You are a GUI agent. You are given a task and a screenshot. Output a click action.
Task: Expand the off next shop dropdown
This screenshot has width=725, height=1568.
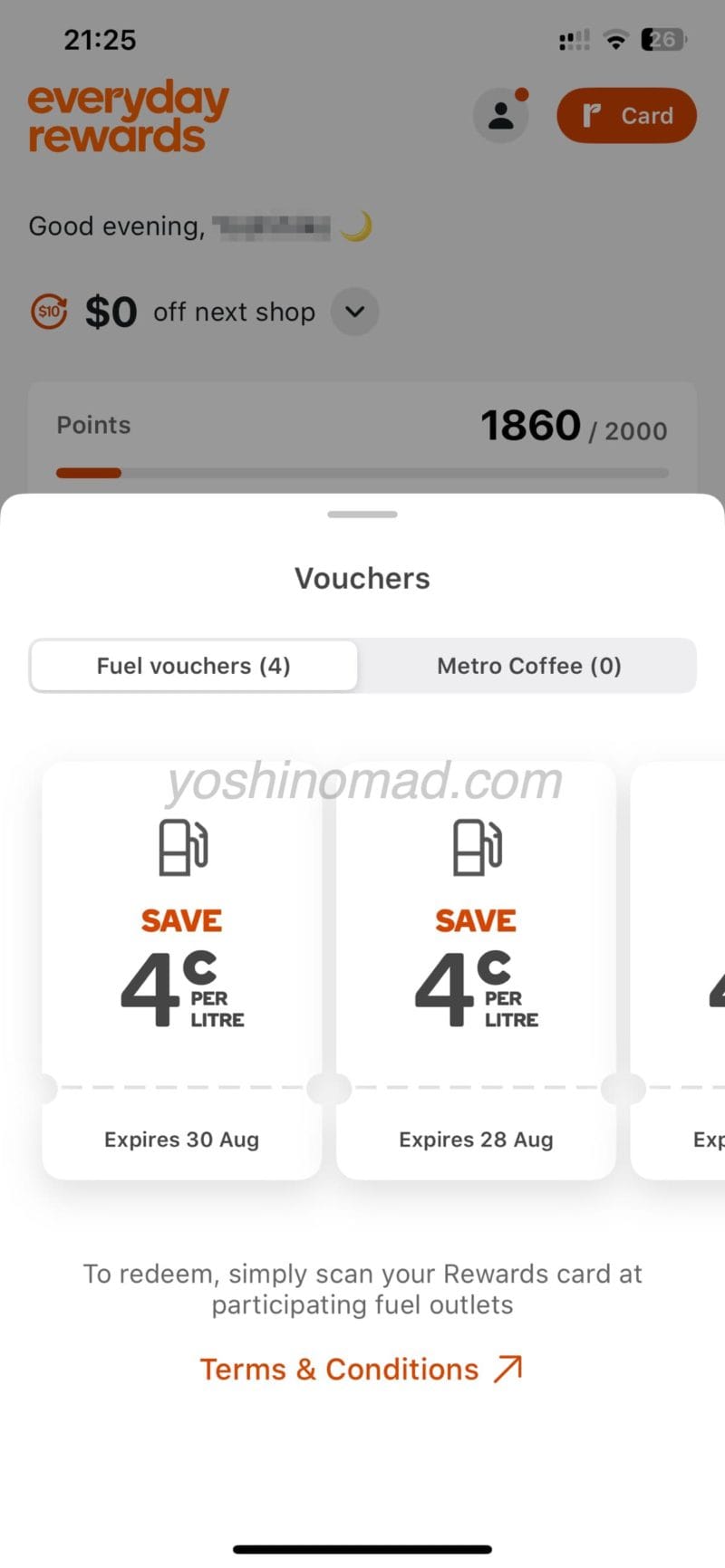(x=354, y=312)
